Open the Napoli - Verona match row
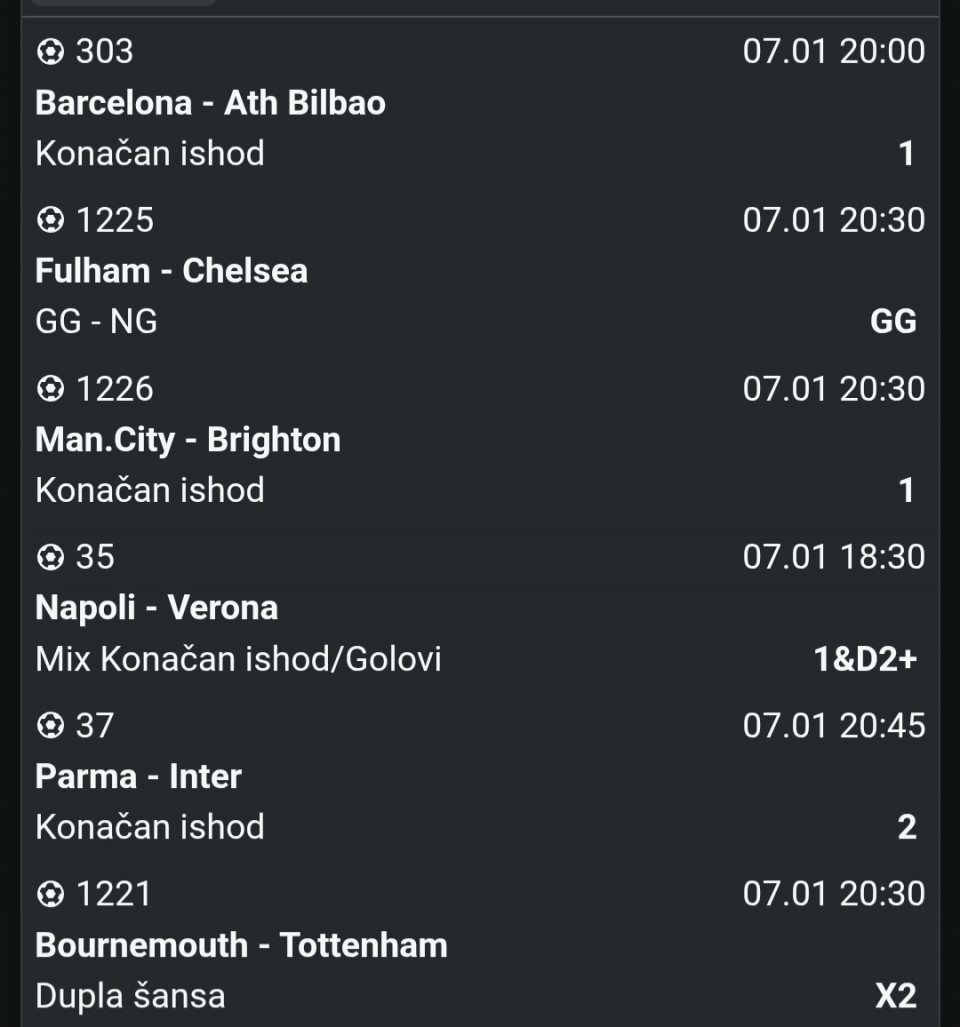960x1027 pixels. (x=157, y=608)
